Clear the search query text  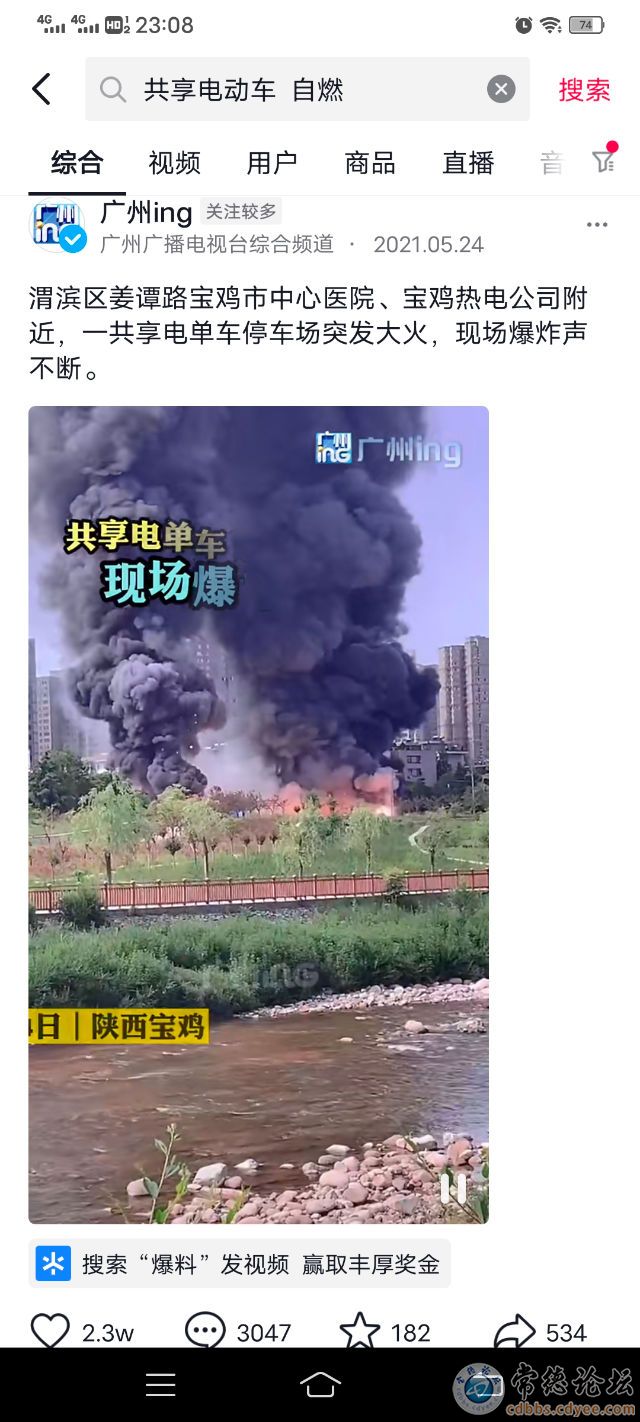click(x=501, y=89)
